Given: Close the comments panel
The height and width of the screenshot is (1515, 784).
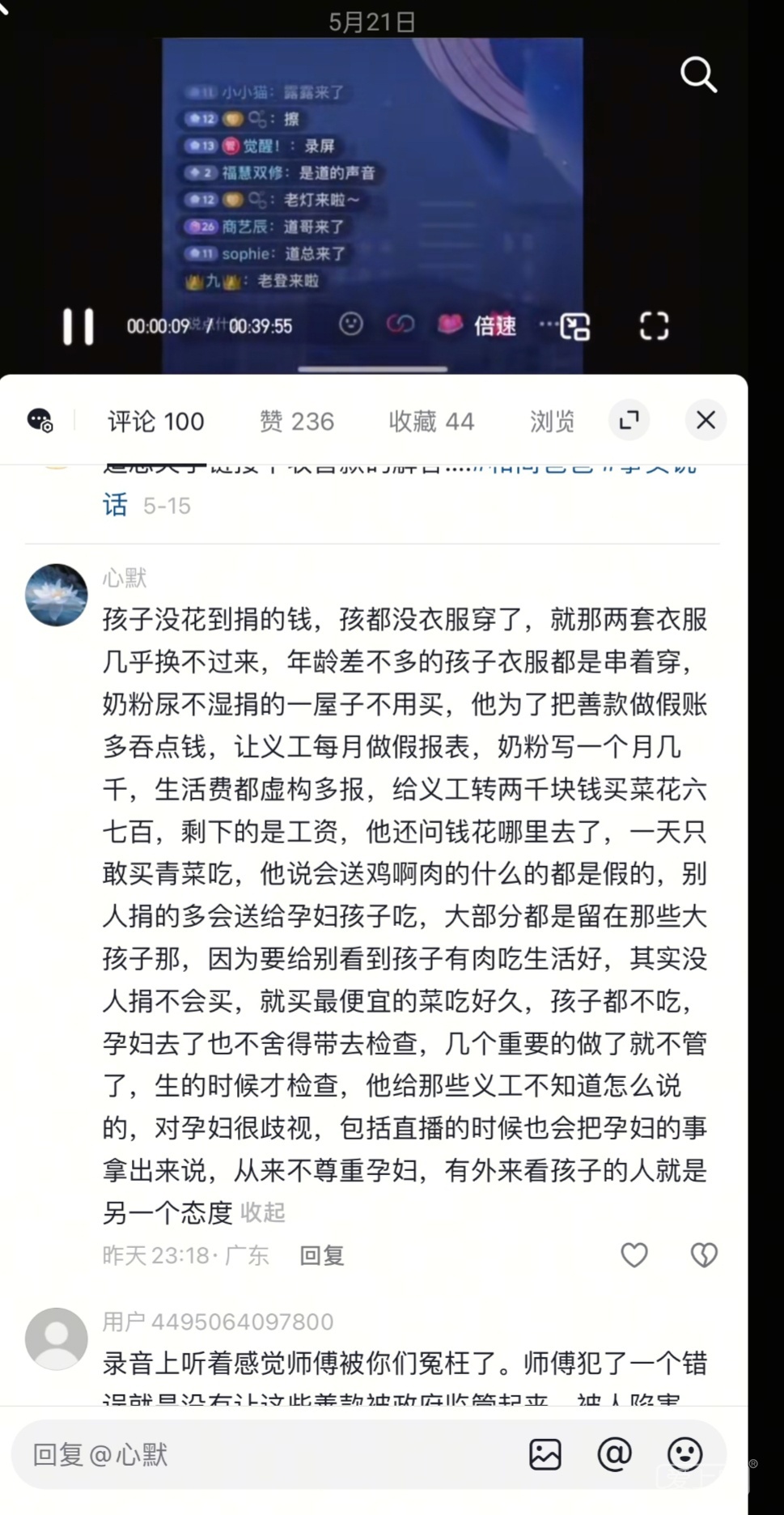Looking at the screenshot, I should coord(706,420).
